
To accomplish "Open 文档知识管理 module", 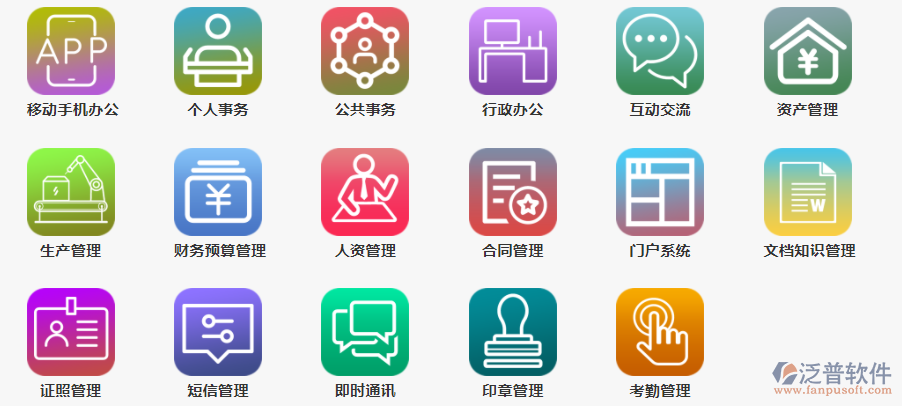I will pos(807,192).
